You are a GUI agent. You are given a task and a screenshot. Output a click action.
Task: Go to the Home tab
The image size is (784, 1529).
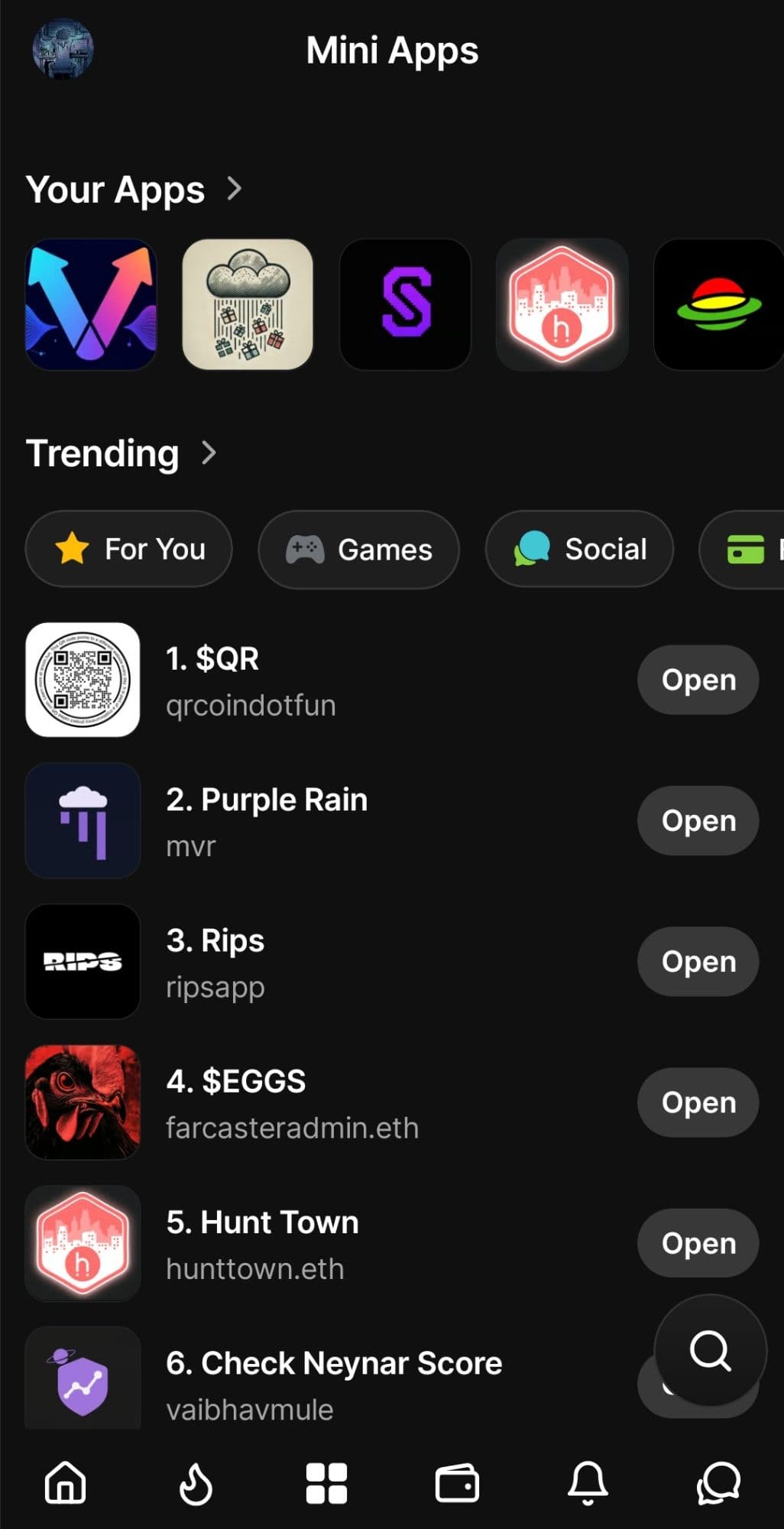[66, 1483]
